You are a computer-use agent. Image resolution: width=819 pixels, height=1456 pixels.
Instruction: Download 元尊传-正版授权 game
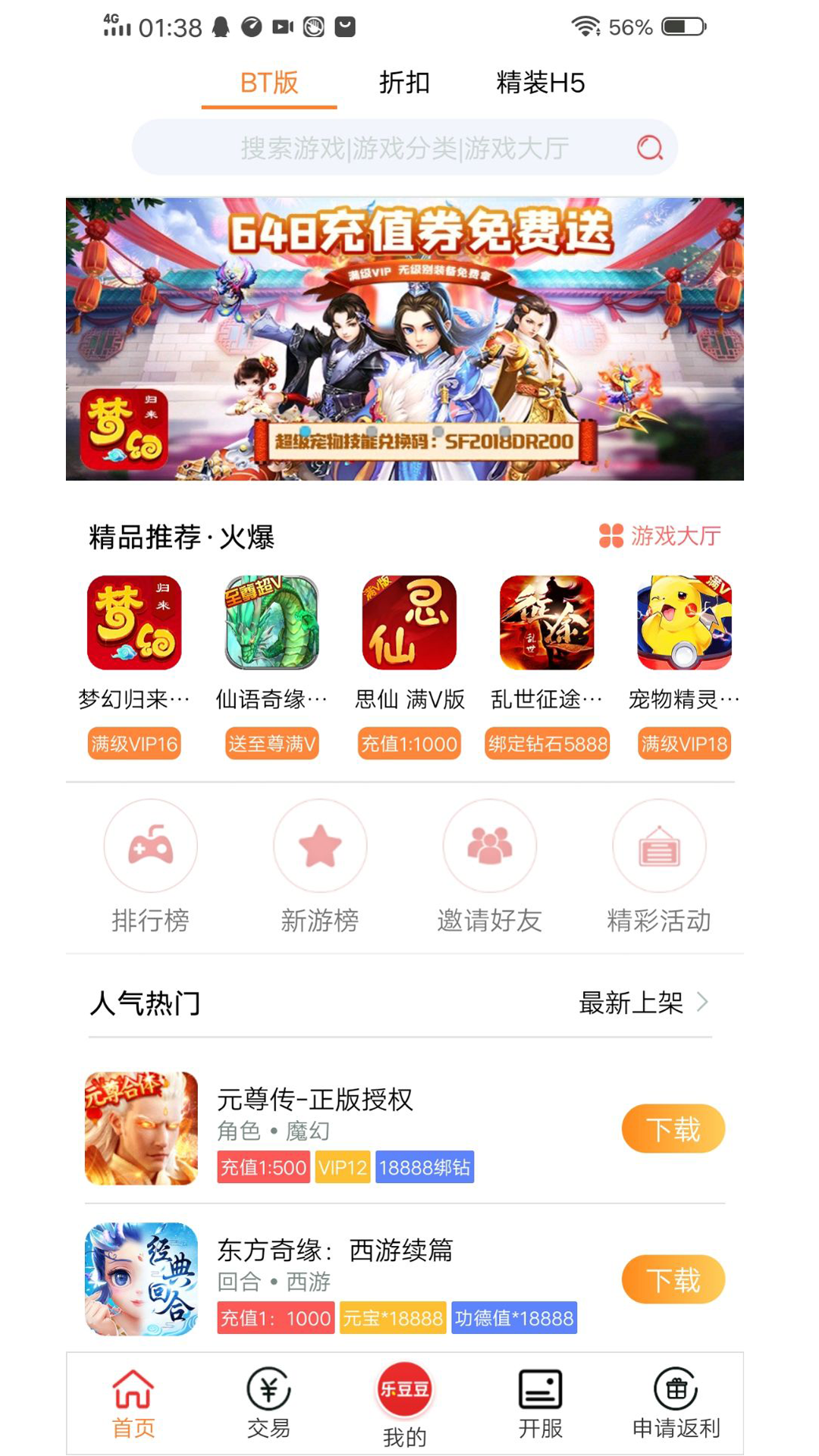[673, 1128]
